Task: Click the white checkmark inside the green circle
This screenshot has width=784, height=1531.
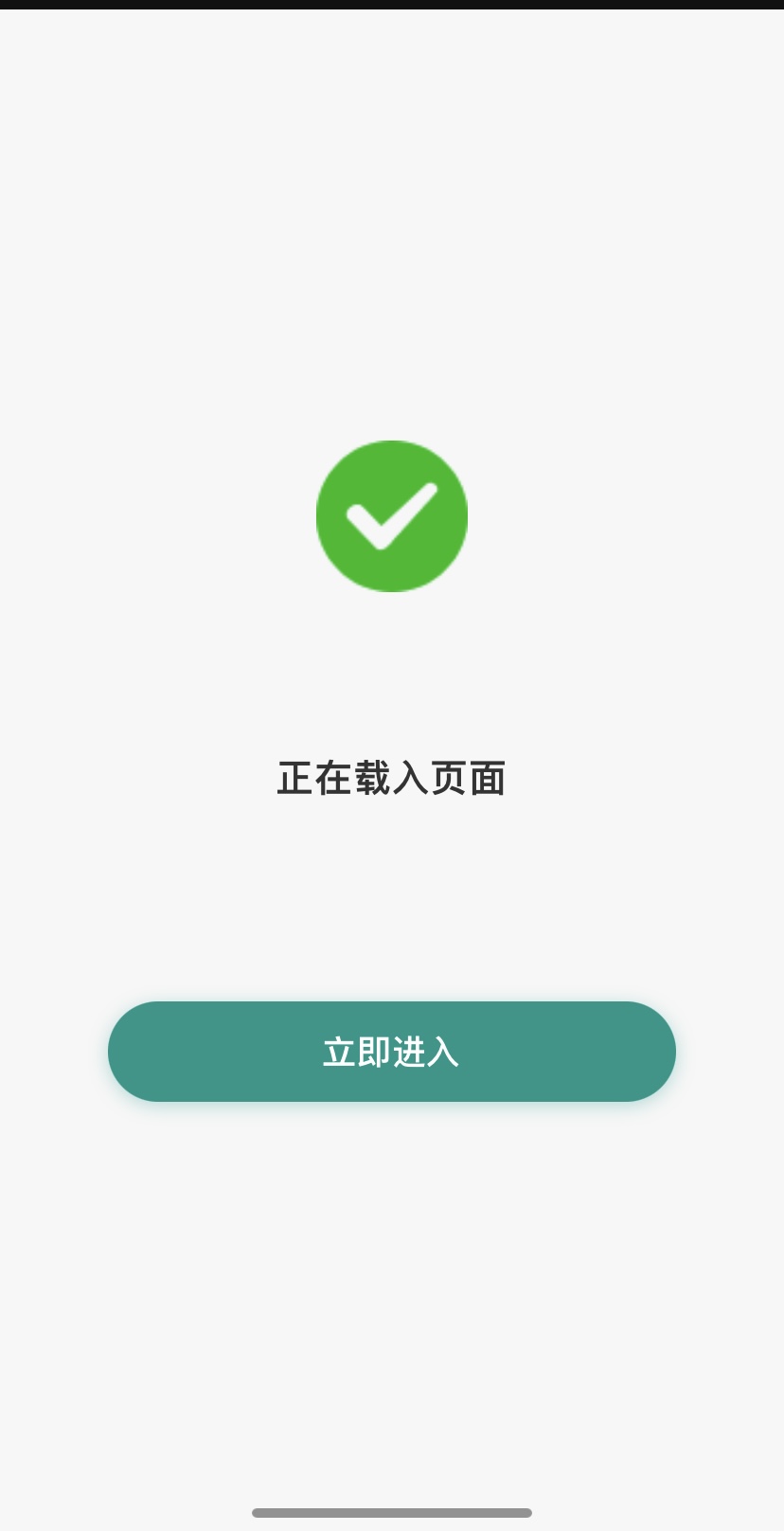Action: tap(392, 515)
